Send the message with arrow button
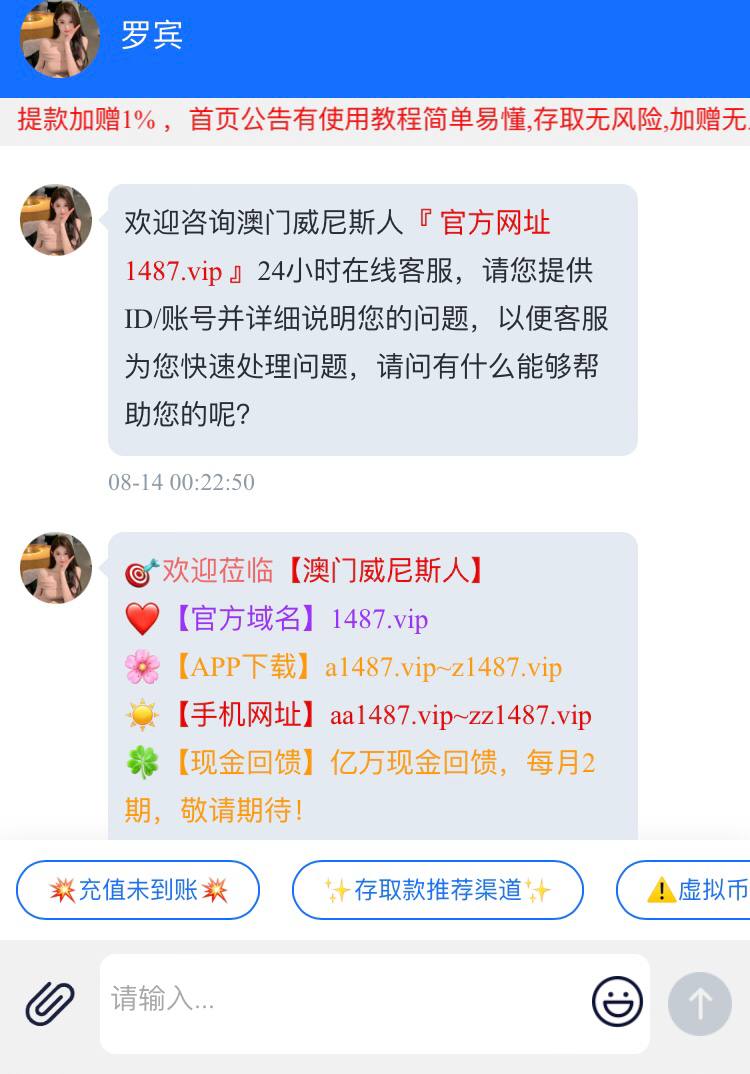Image resolution: width=750 pixels, height=1074 pixels. pyautogui.click(x=700, y=1003)
